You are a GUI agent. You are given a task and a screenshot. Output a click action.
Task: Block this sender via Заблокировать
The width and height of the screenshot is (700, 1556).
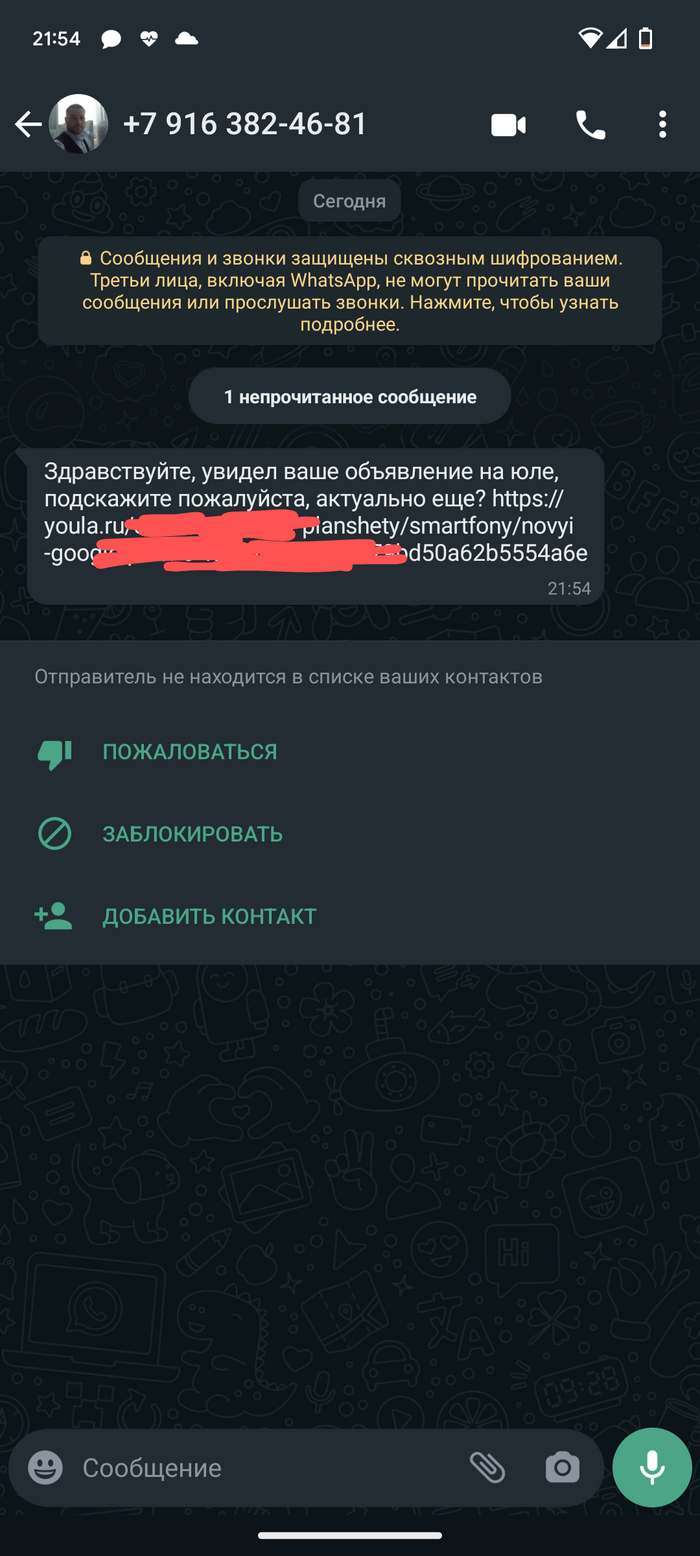pos(192,834)
